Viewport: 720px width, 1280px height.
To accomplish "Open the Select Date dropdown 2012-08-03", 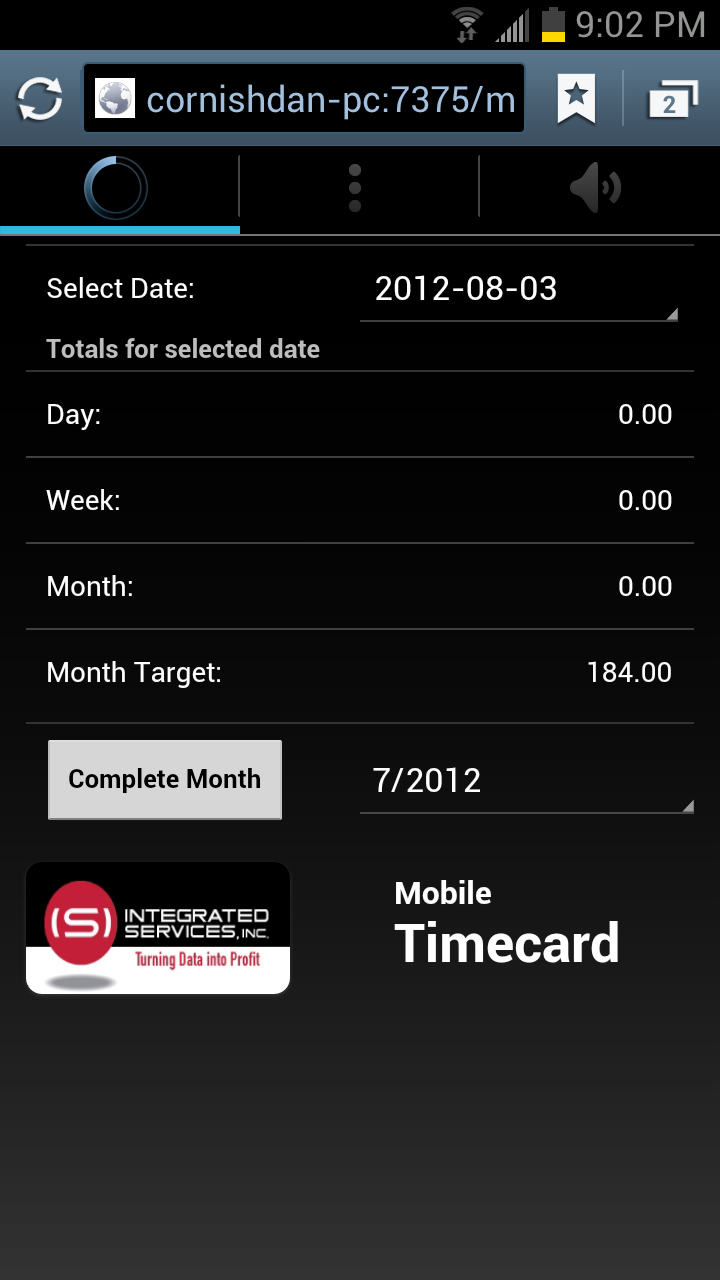I will [x=519, y=289].
